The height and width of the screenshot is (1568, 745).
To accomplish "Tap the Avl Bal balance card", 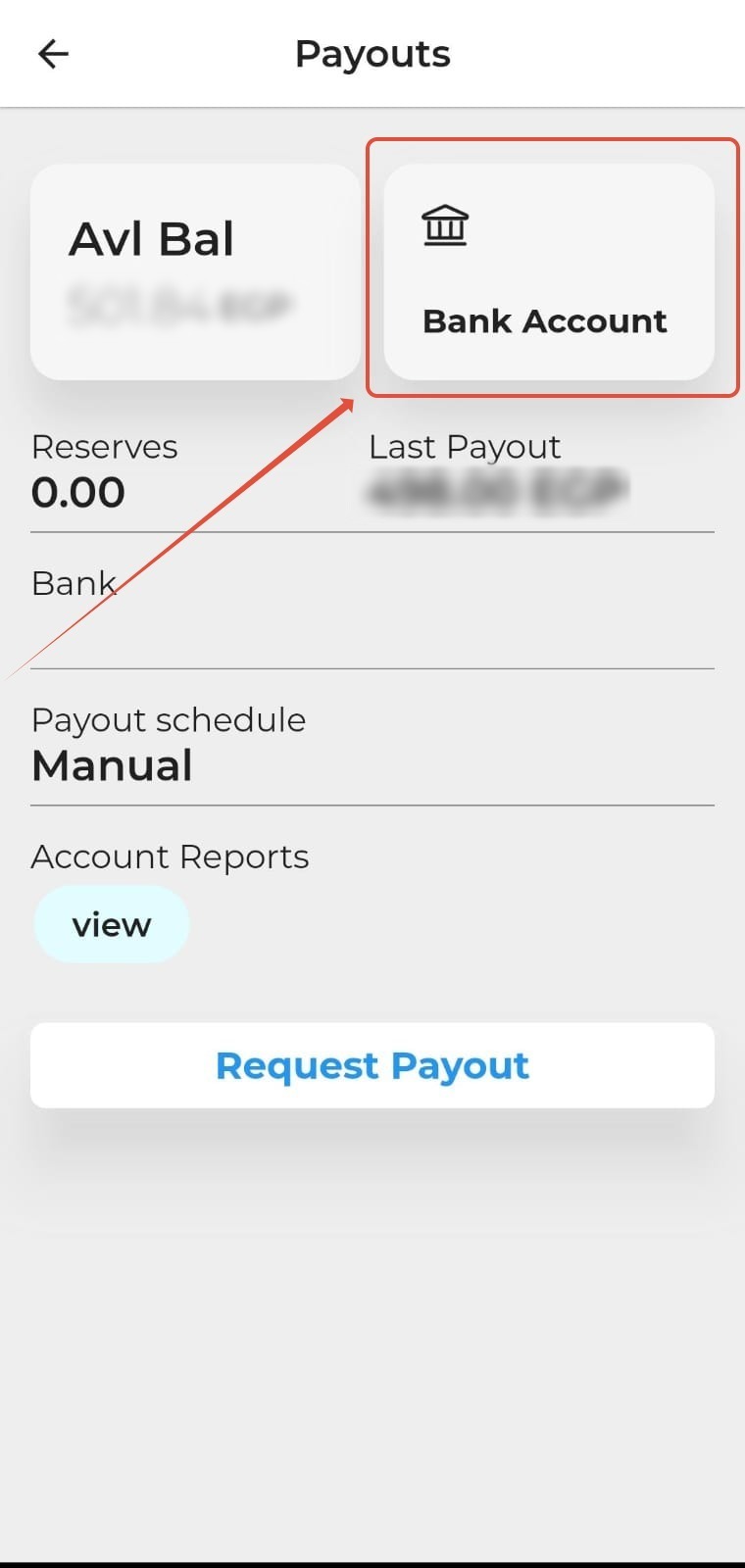I will pos(196,272).
